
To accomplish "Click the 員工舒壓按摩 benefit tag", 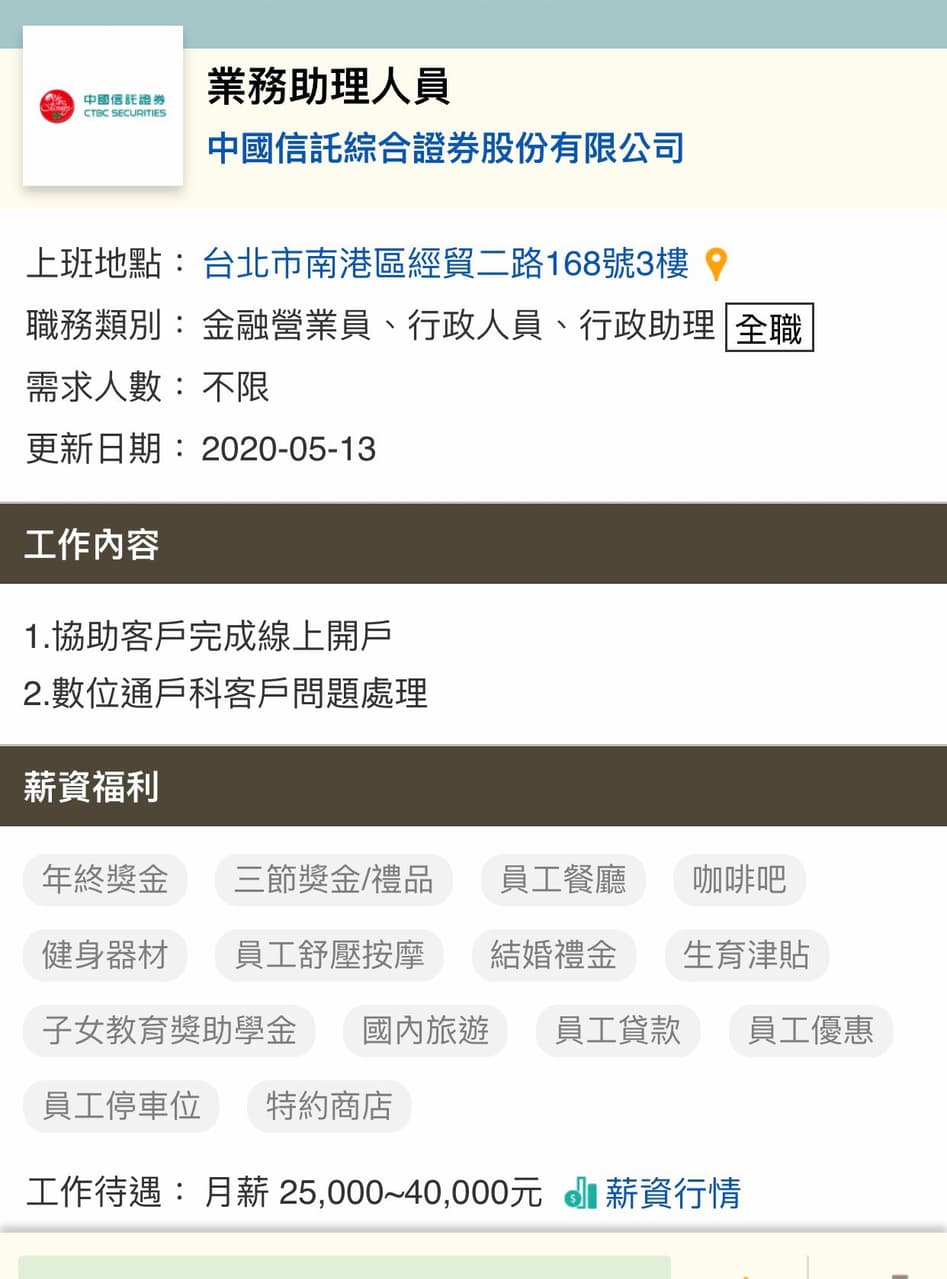I will (x=329, y=955).
